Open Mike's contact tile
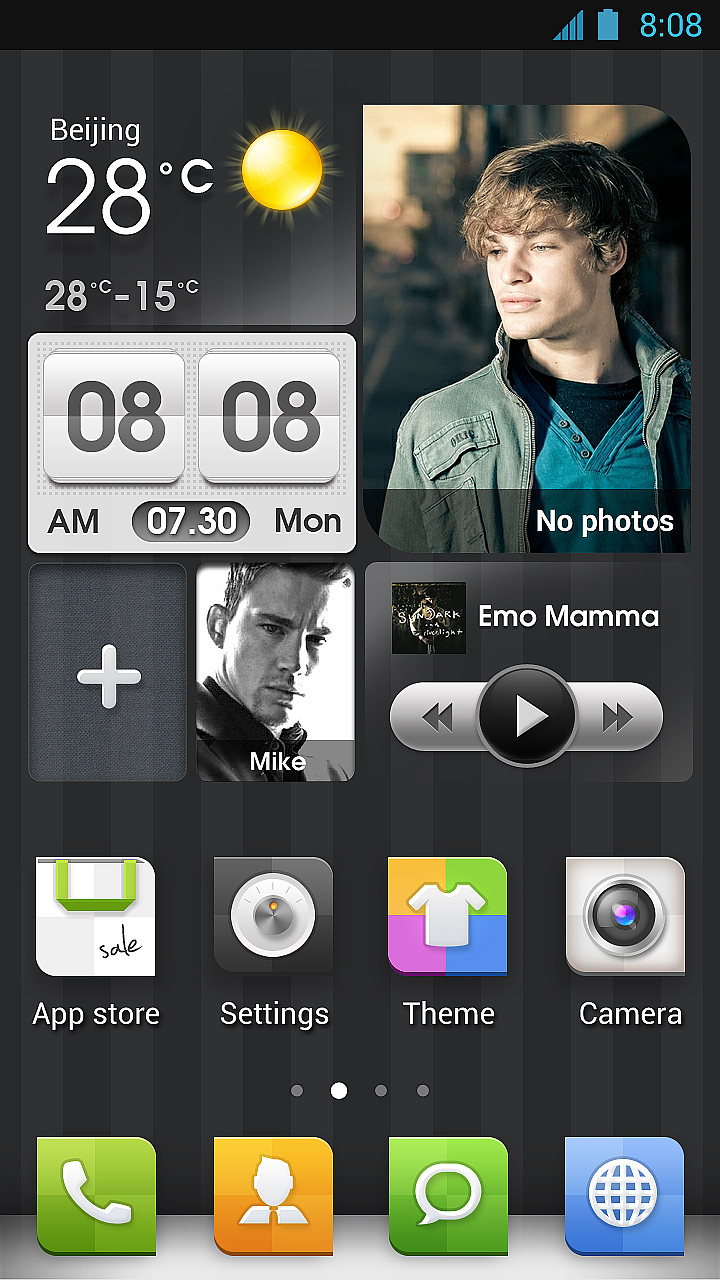 pyautogui.click(x=276, y=672)
